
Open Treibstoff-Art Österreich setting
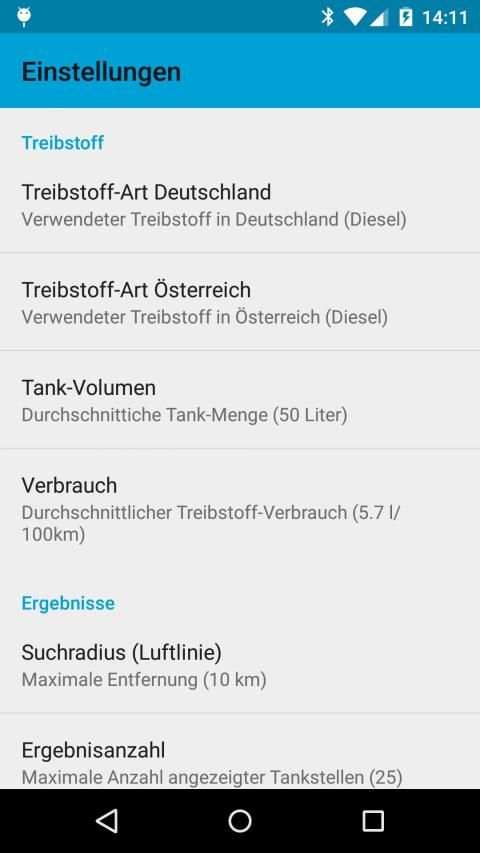pos(240,302)
